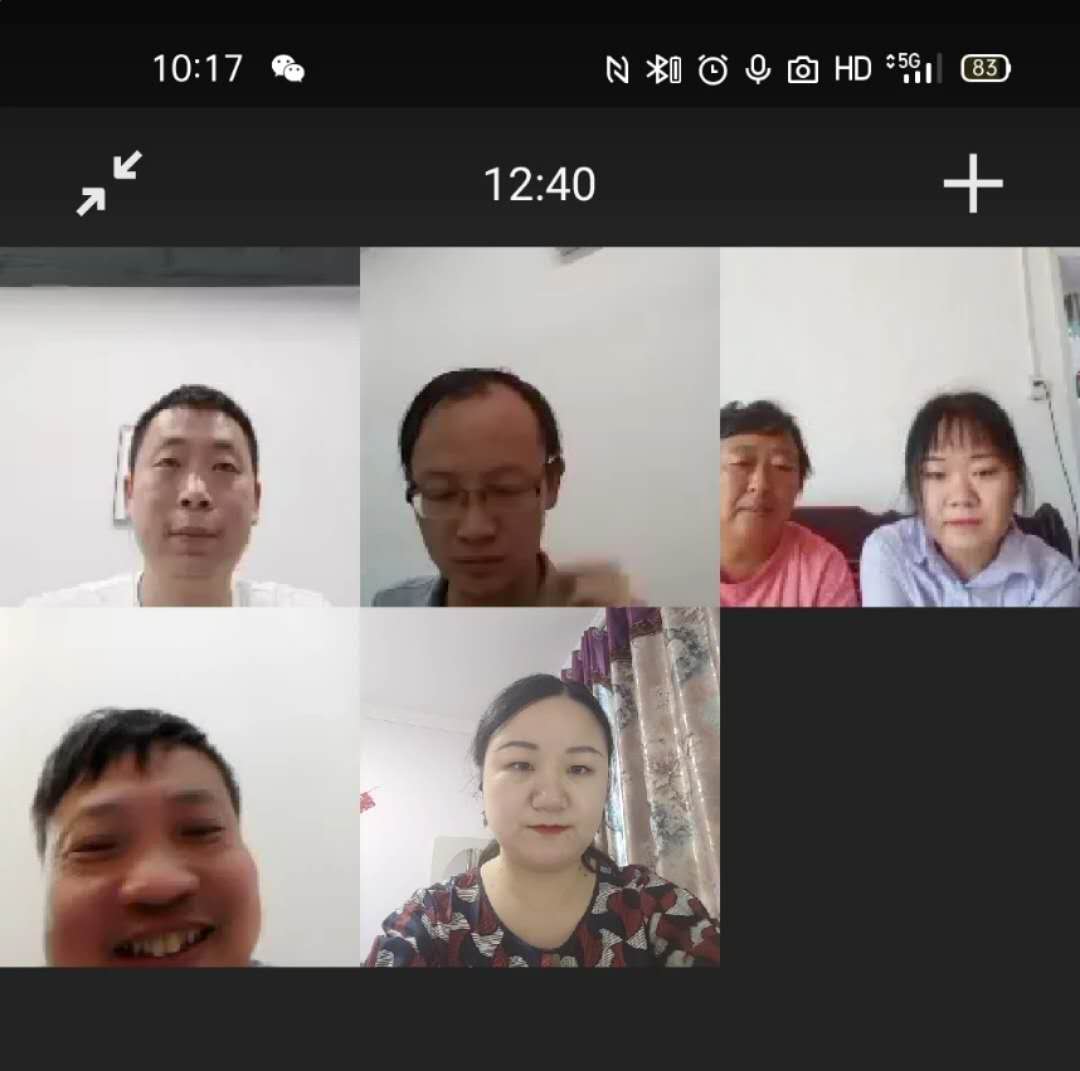Screen dimensions: 1080x1071
Task: Open the video tile of woman by curtains
Action: tap(540, 787)
